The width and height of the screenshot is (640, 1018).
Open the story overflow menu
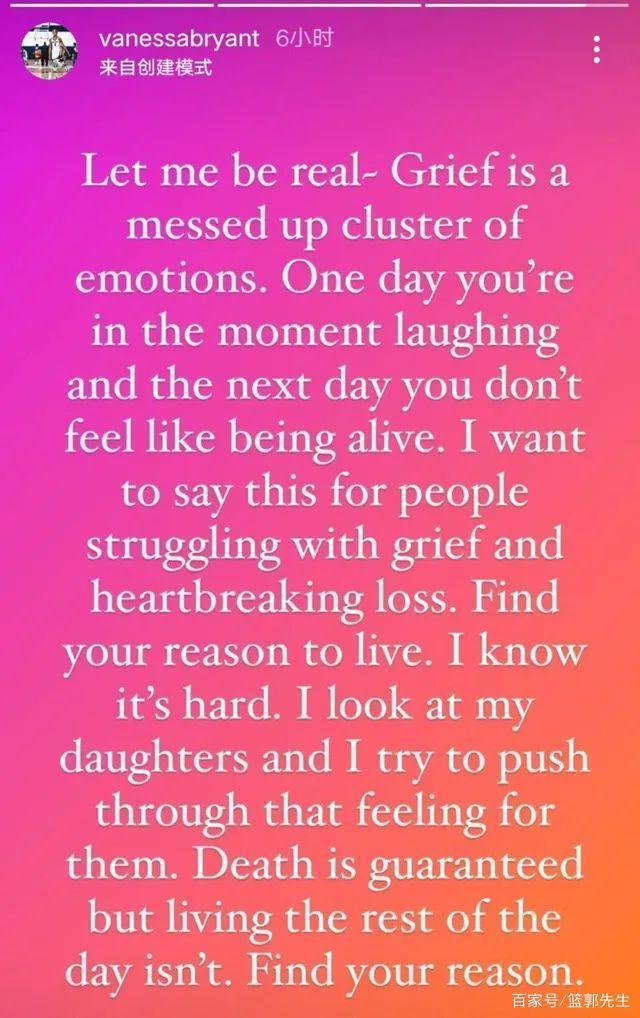point(596,49)
